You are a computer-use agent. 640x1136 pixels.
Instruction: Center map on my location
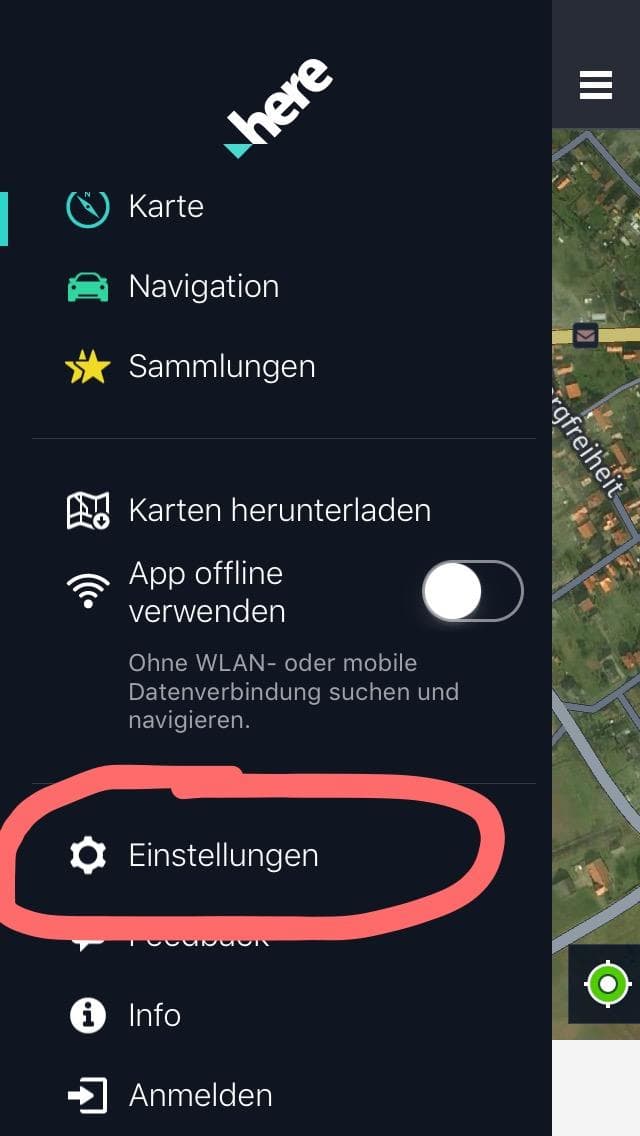coord(607,984)
